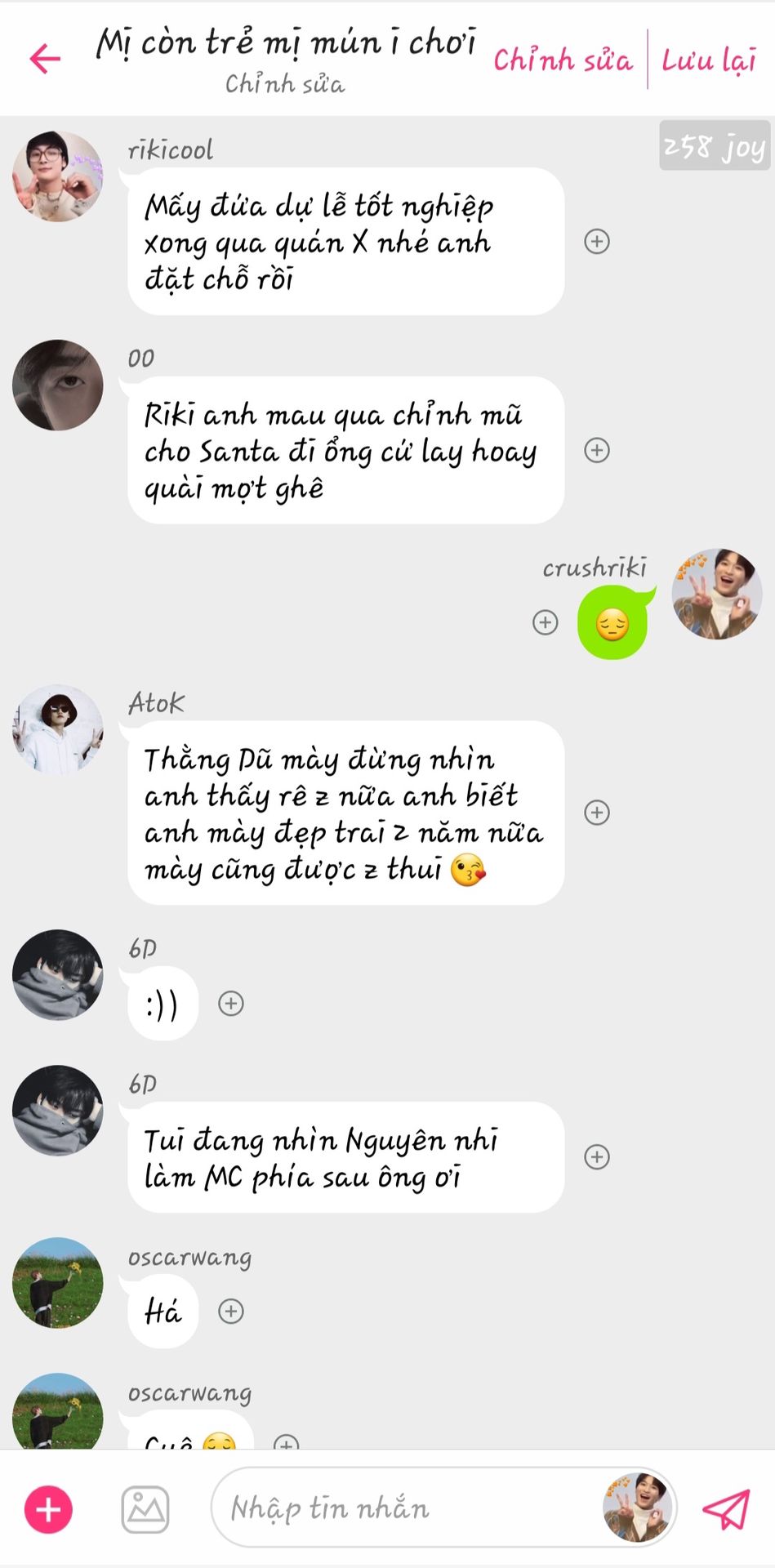Go back using the pink arrow
The image size is (775, 1568).
tap(46, 59)
